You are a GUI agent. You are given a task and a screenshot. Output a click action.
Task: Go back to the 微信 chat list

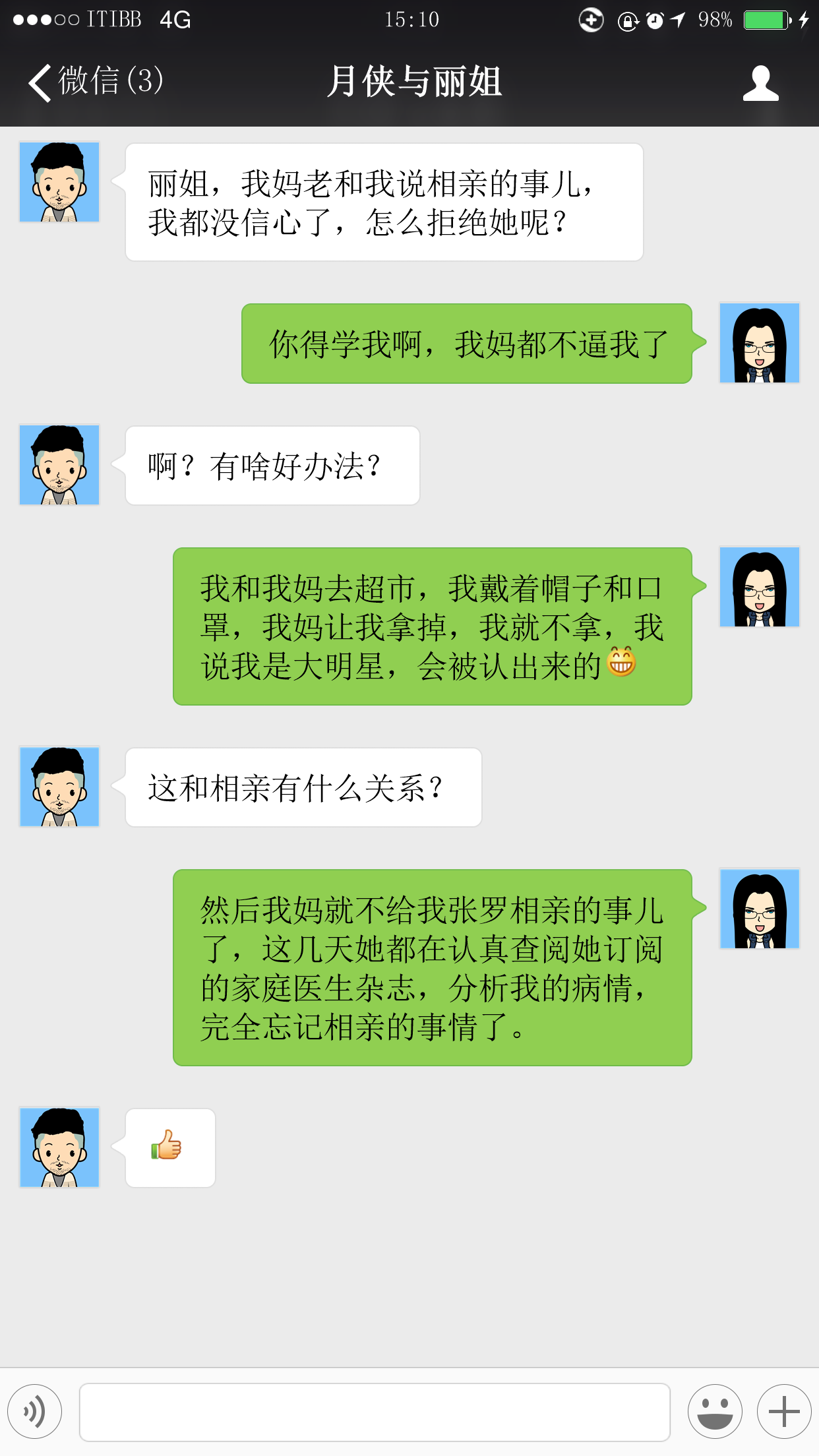pos(94,82)
